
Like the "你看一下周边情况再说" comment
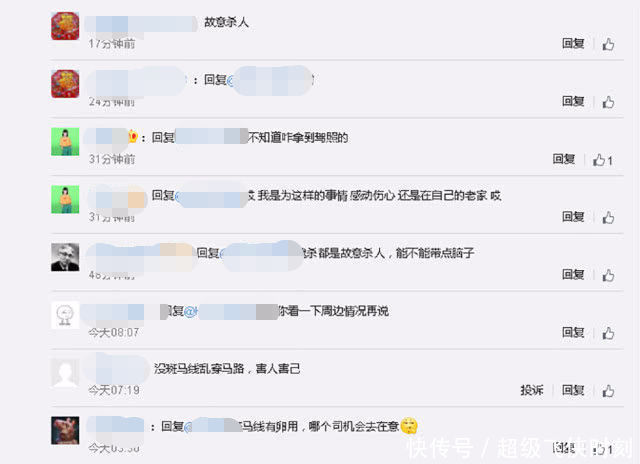pyautogui.click(x=606, y=332)
